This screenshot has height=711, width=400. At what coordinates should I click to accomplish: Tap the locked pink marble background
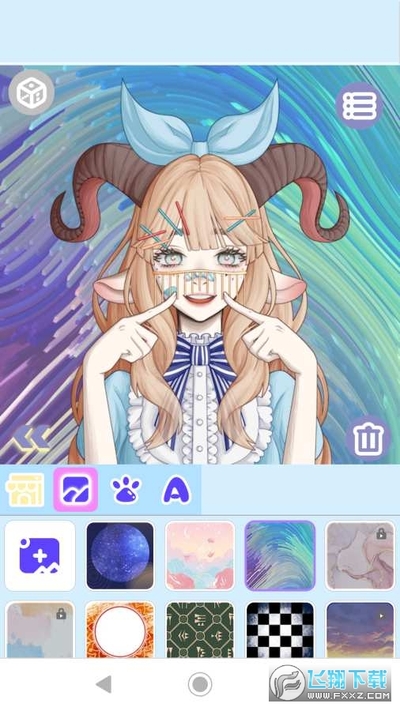(360, 555)
